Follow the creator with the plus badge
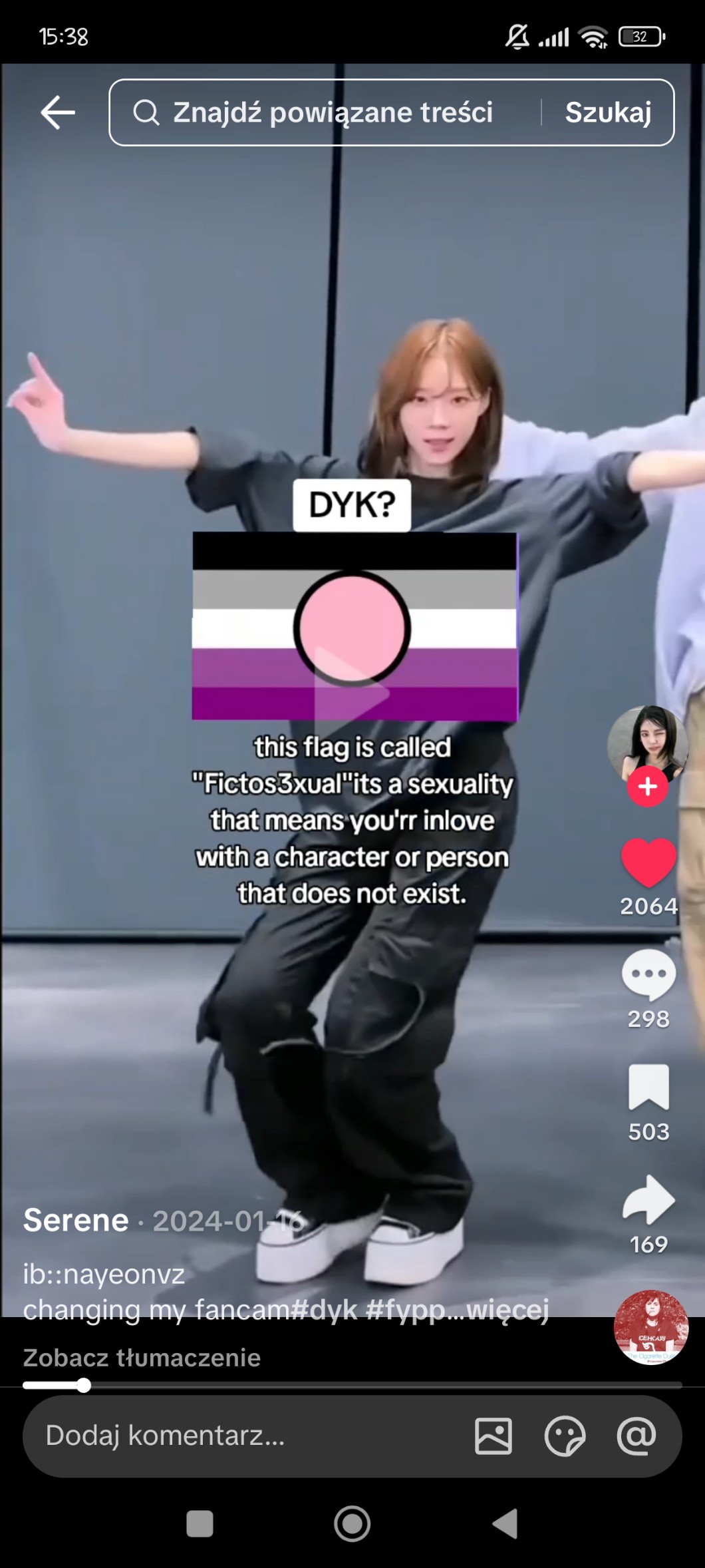 647,787
